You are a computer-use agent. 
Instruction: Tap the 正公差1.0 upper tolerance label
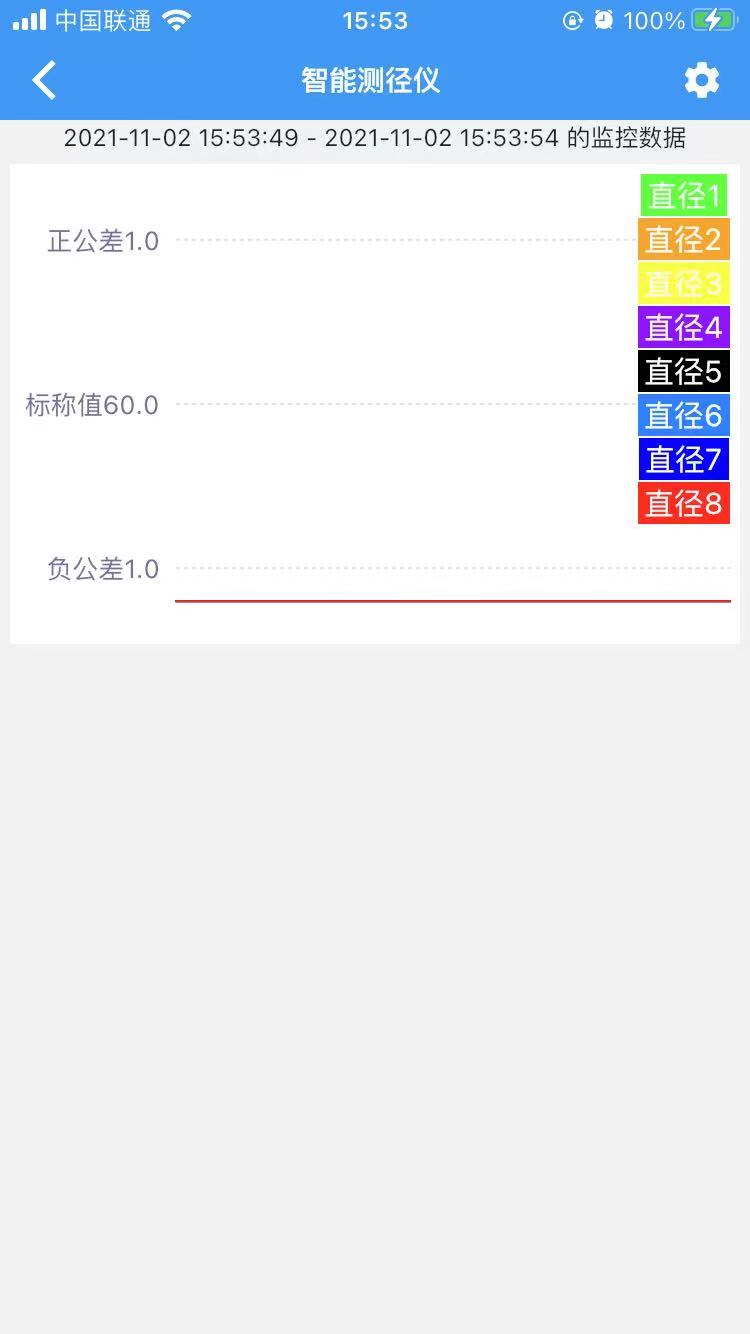pos(103,240)
